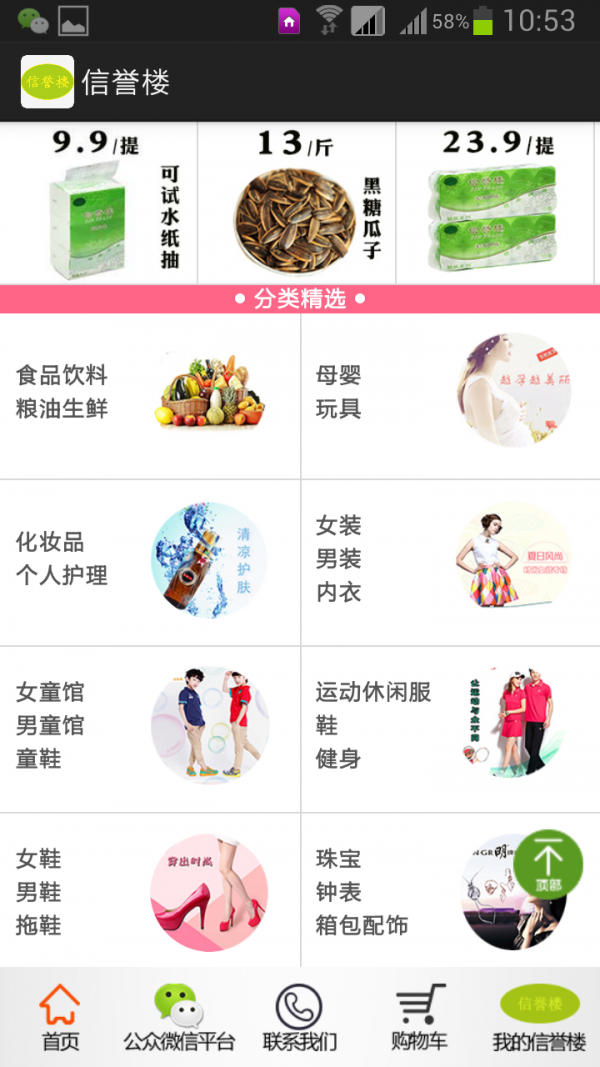Open the 女鞋 男鞋 拖鞋 category
Viewport: 600px width, 1067px height.
click(x=150, y=890)
